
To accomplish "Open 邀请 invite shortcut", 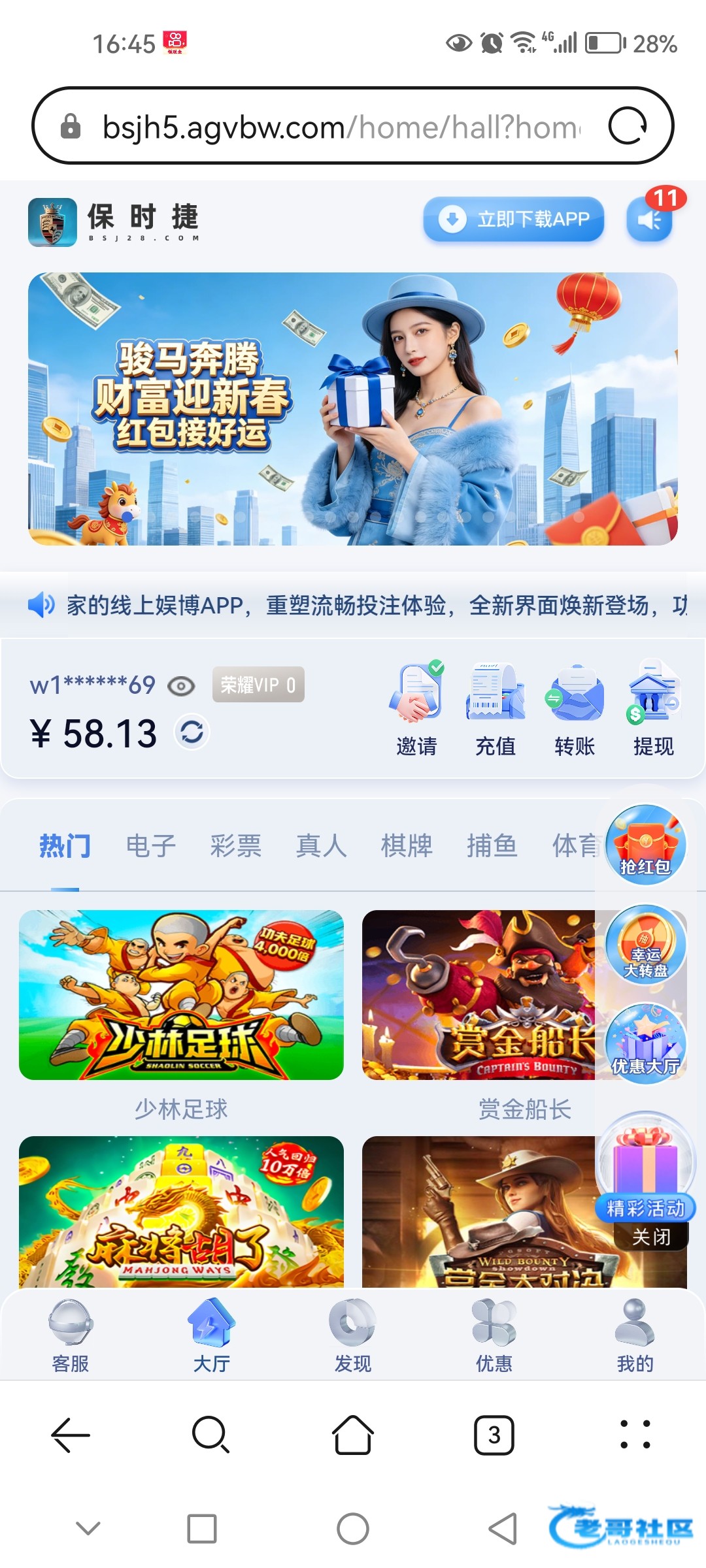I will click(x=416, y=709).
